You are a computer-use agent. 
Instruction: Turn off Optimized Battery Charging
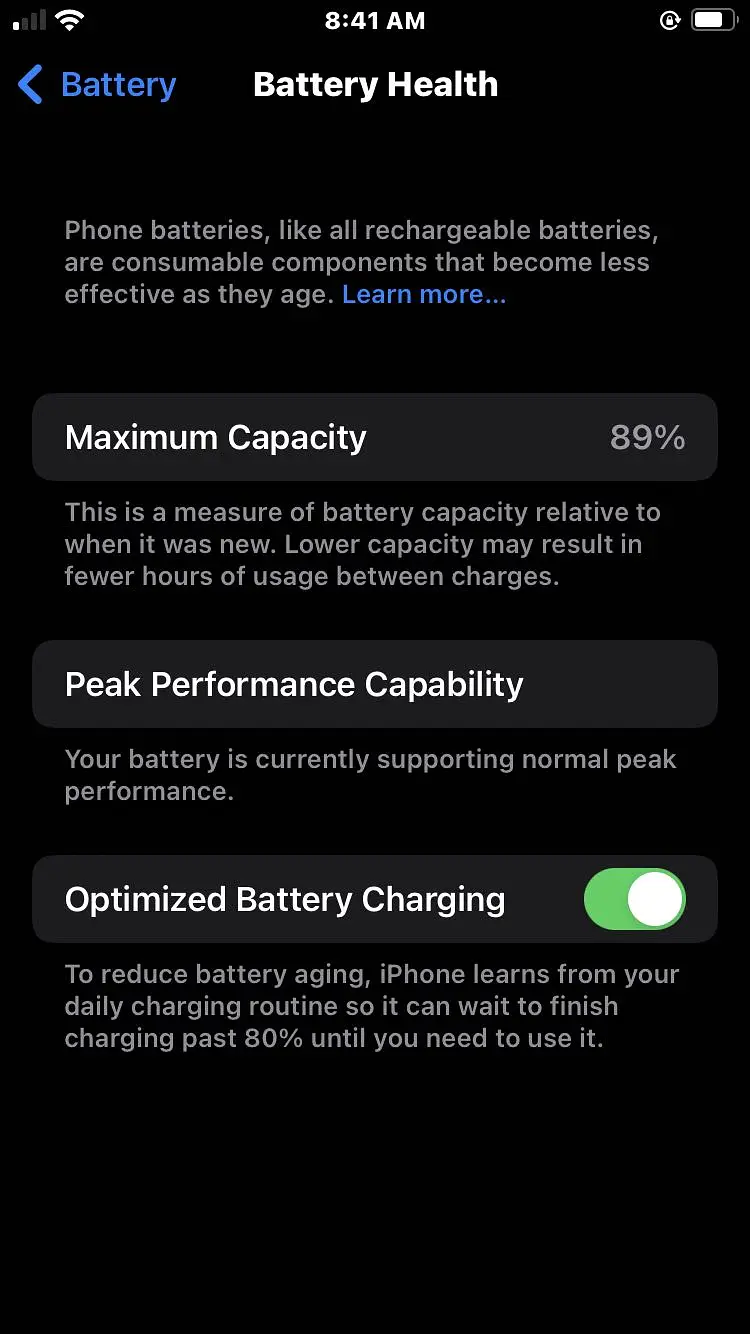pyautogui.click(x=634, y=899)
